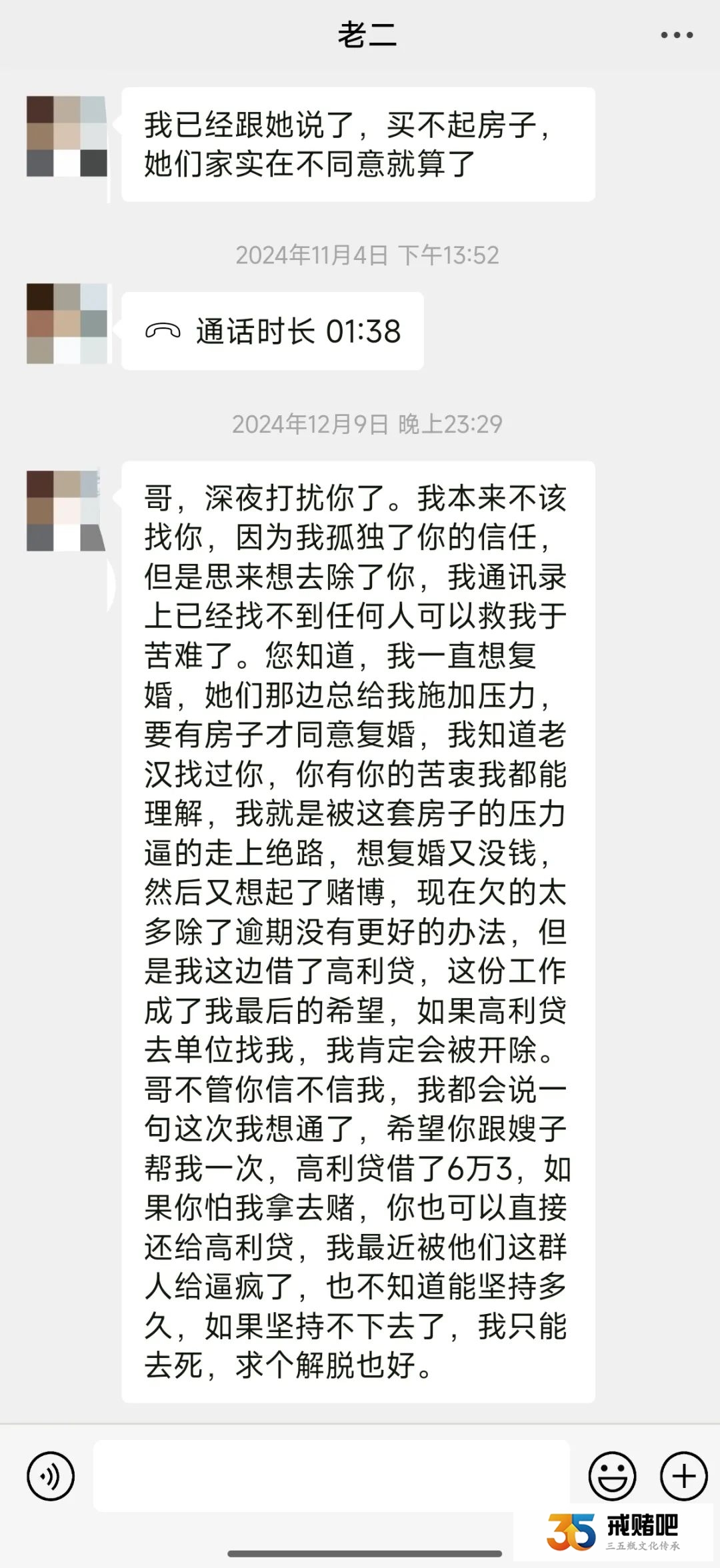720x1568 pixels.
Task: Open the three-dot chat info menu
Action: 677,35
